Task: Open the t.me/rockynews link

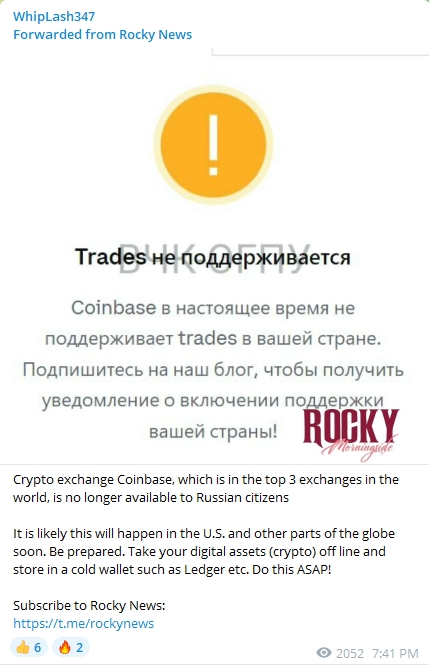Action: pos(83,623)
